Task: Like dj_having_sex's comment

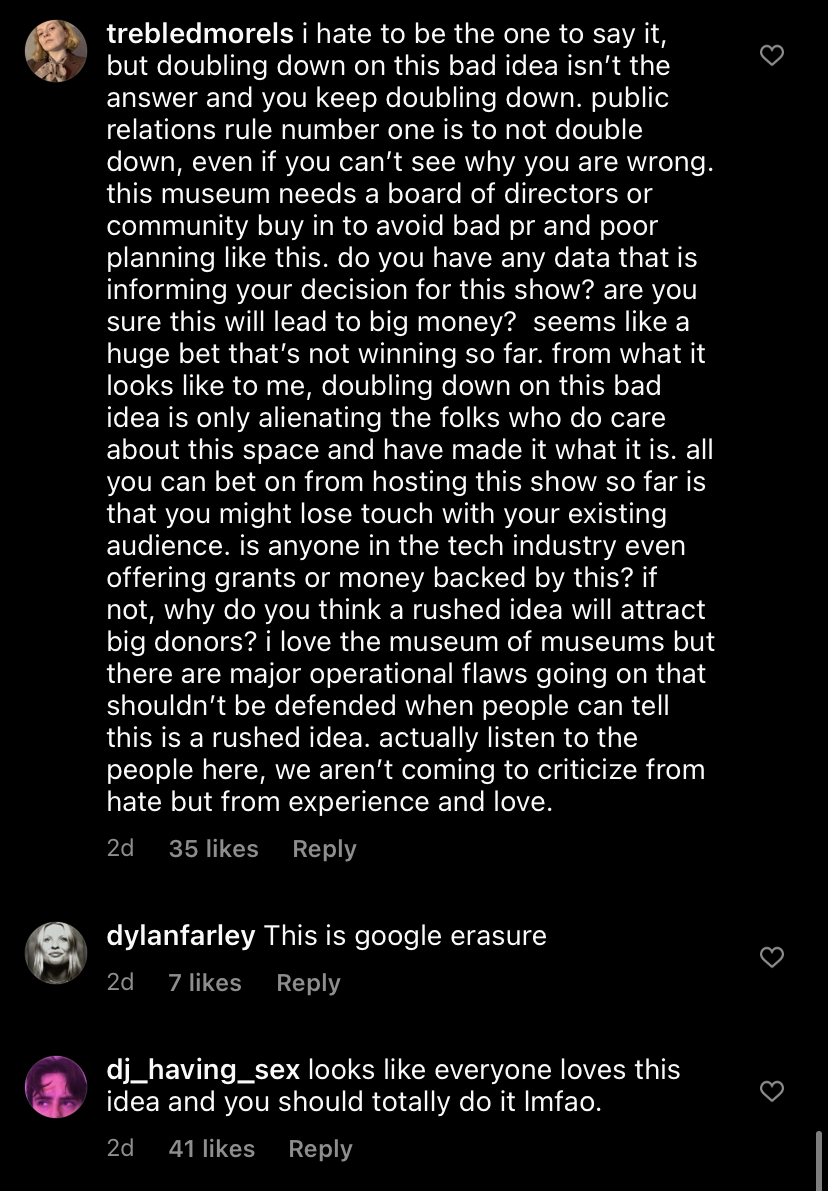Action: click(772, 1091)
